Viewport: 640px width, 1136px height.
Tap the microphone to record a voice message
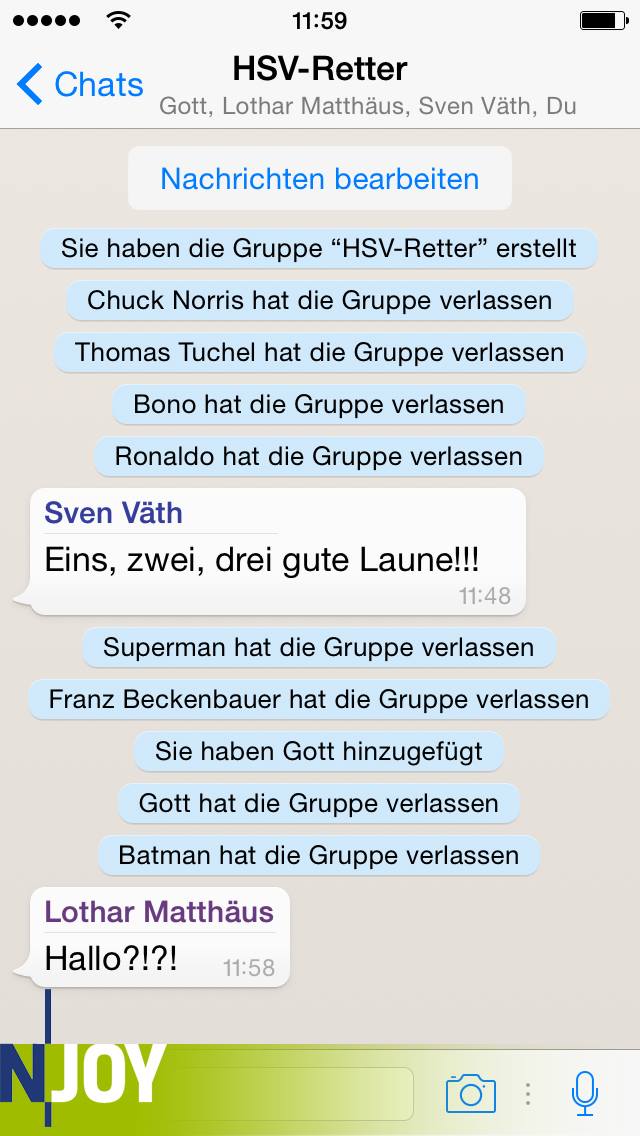point(585,1093)
